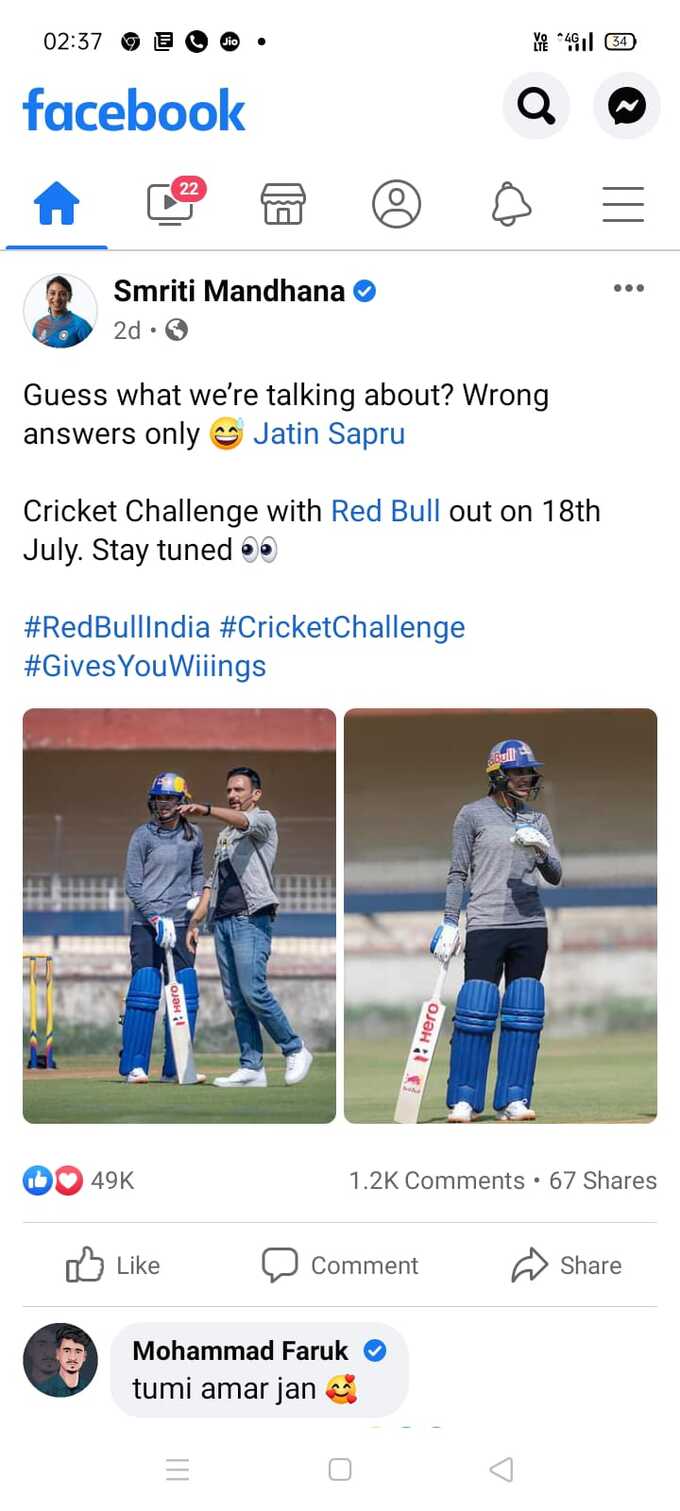Switch to the Home feed tab
Screen dimensions: 680x1511
[57, 205]
